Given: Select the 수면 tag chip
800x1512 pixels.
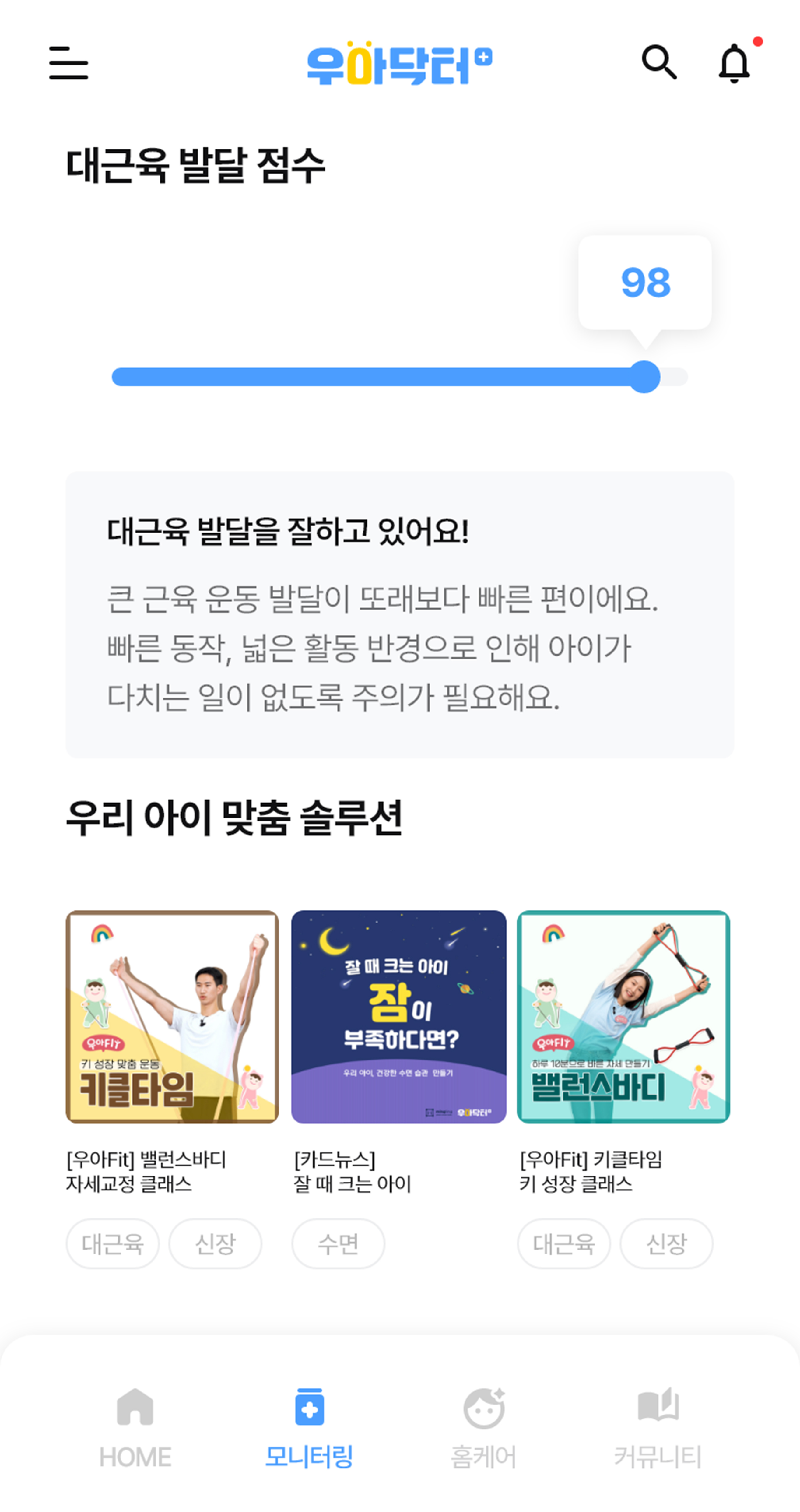Looking at the screenshot, I should (x=338, y=1243).
